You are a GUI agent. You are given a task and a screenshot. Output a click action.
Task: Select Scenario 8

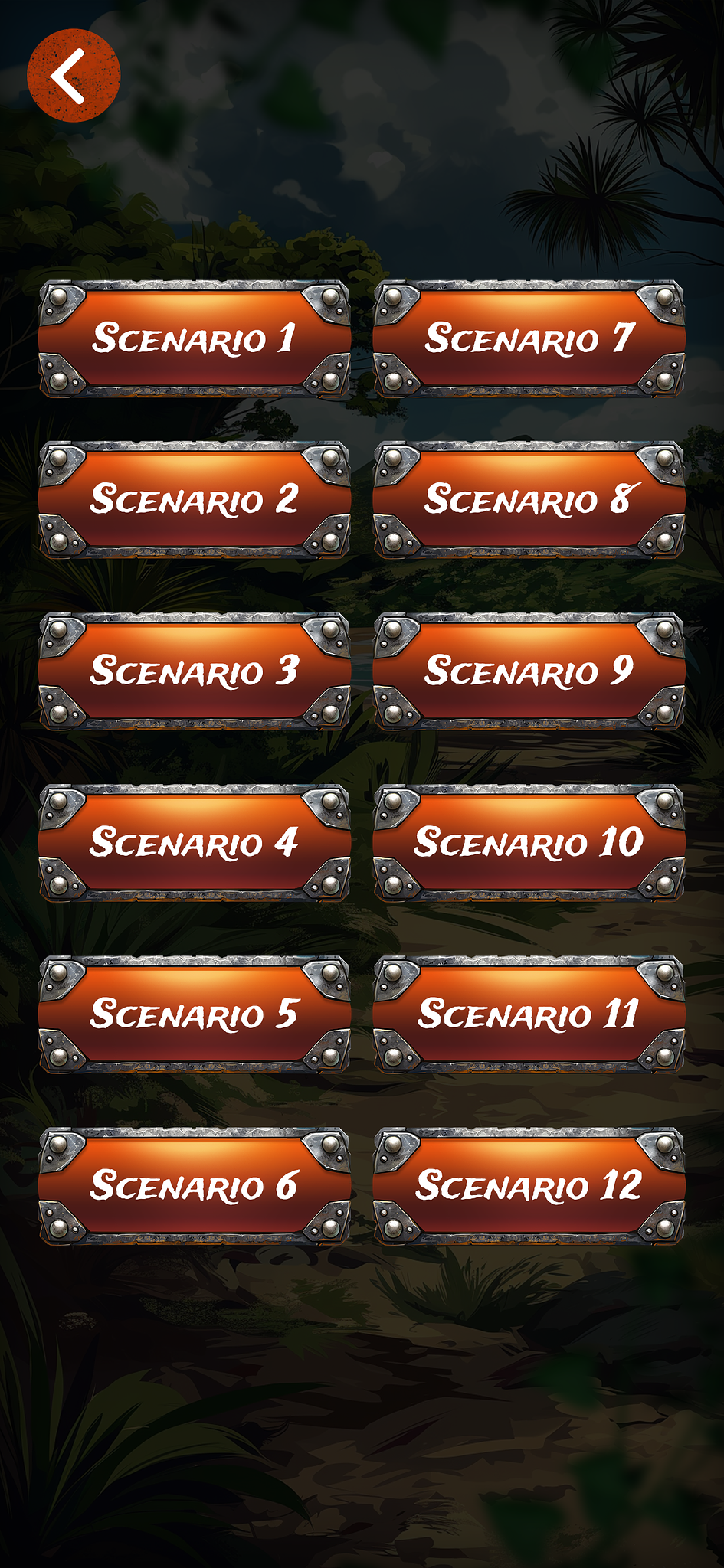[529, 499]
